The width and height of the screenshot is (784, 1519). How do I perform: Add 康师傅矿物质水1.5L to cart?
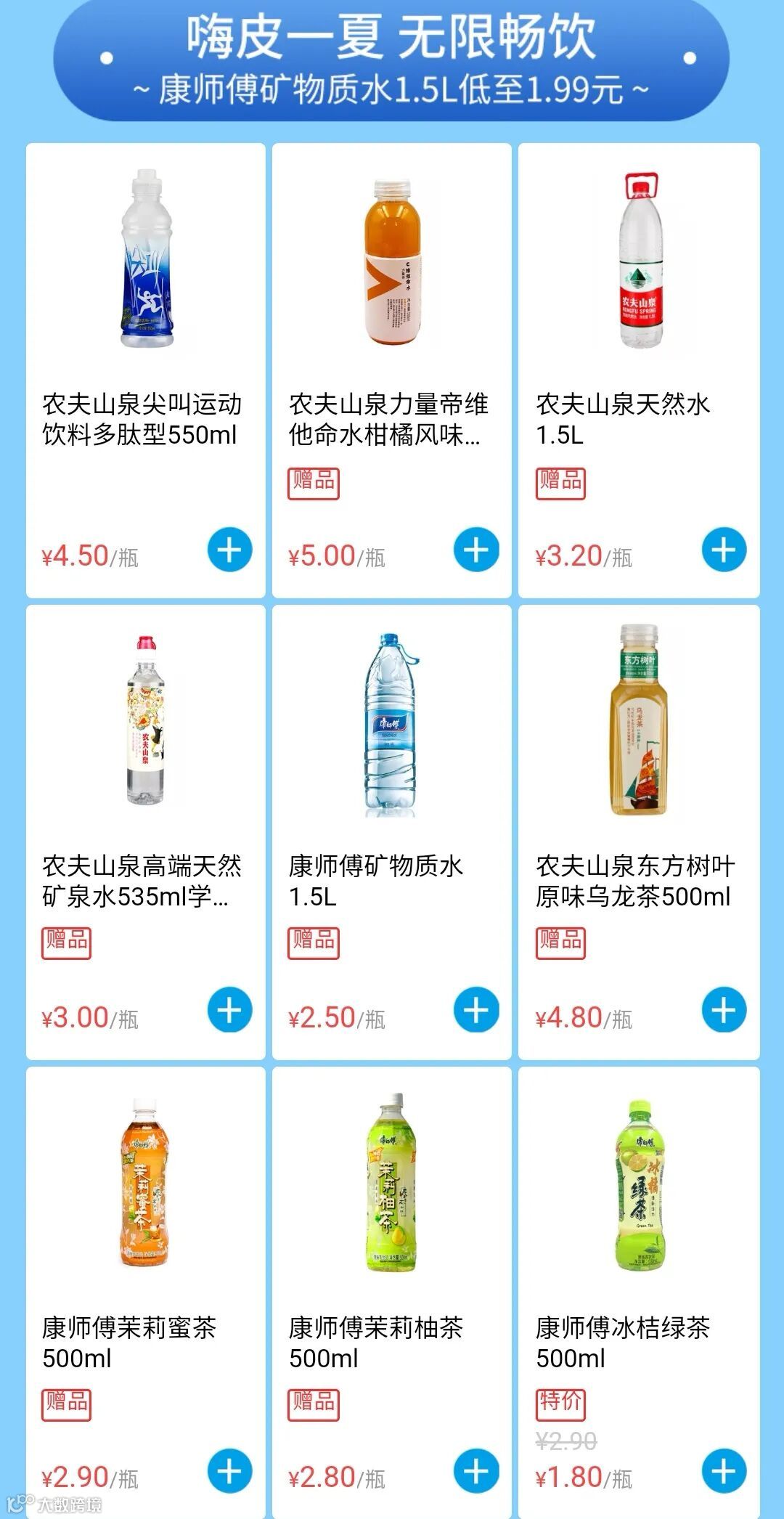click(x=476, y=1010)
